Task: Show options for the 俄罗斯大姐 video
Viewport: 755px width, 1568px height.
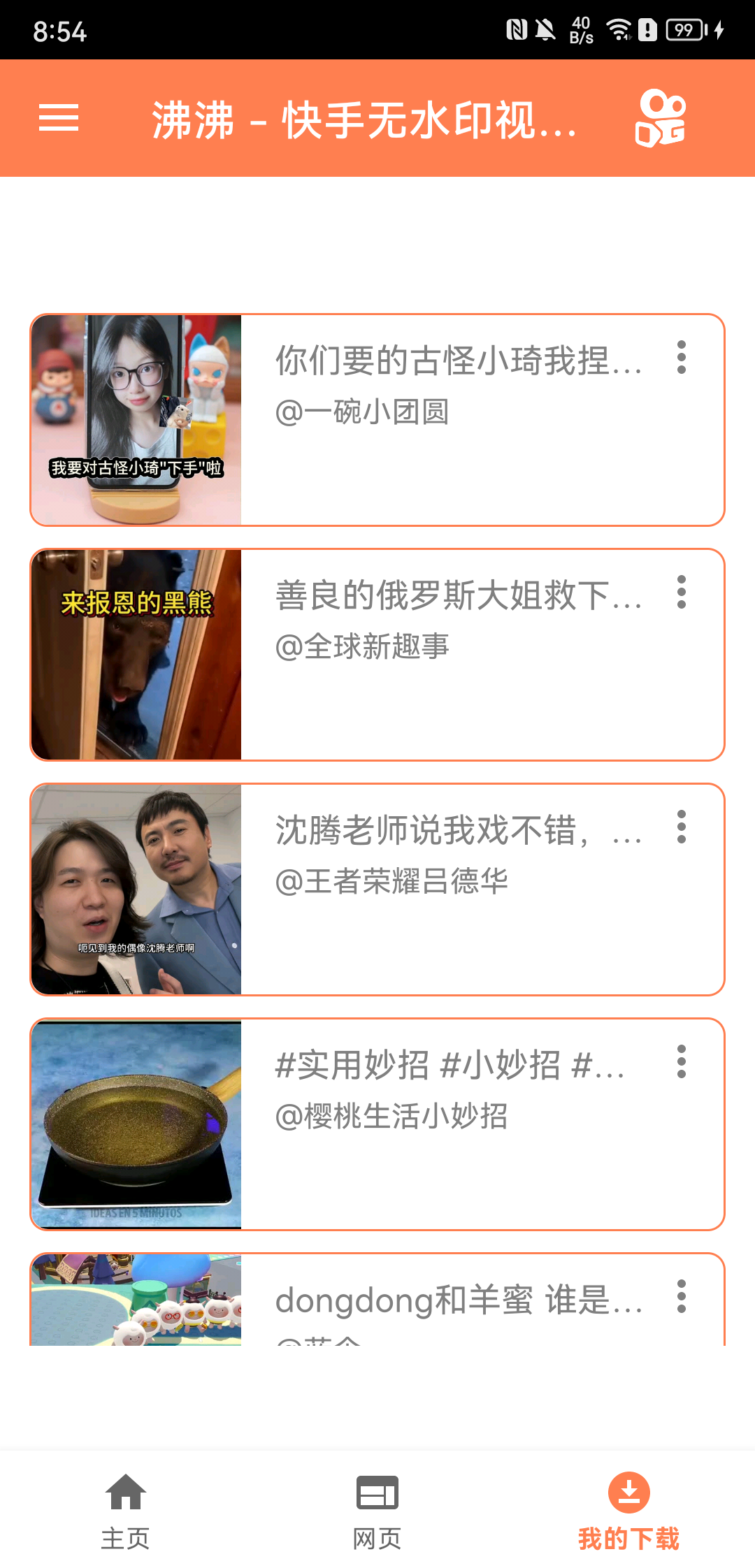Action: (682, 592)
